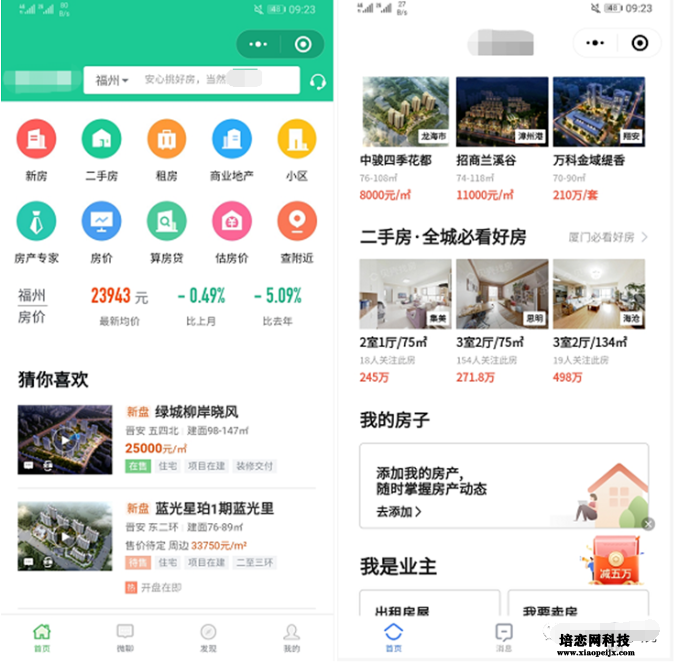The height and width of the screenshot is (666, 674).
Task: Switch to the 微聊 tab
Action: 125,637
